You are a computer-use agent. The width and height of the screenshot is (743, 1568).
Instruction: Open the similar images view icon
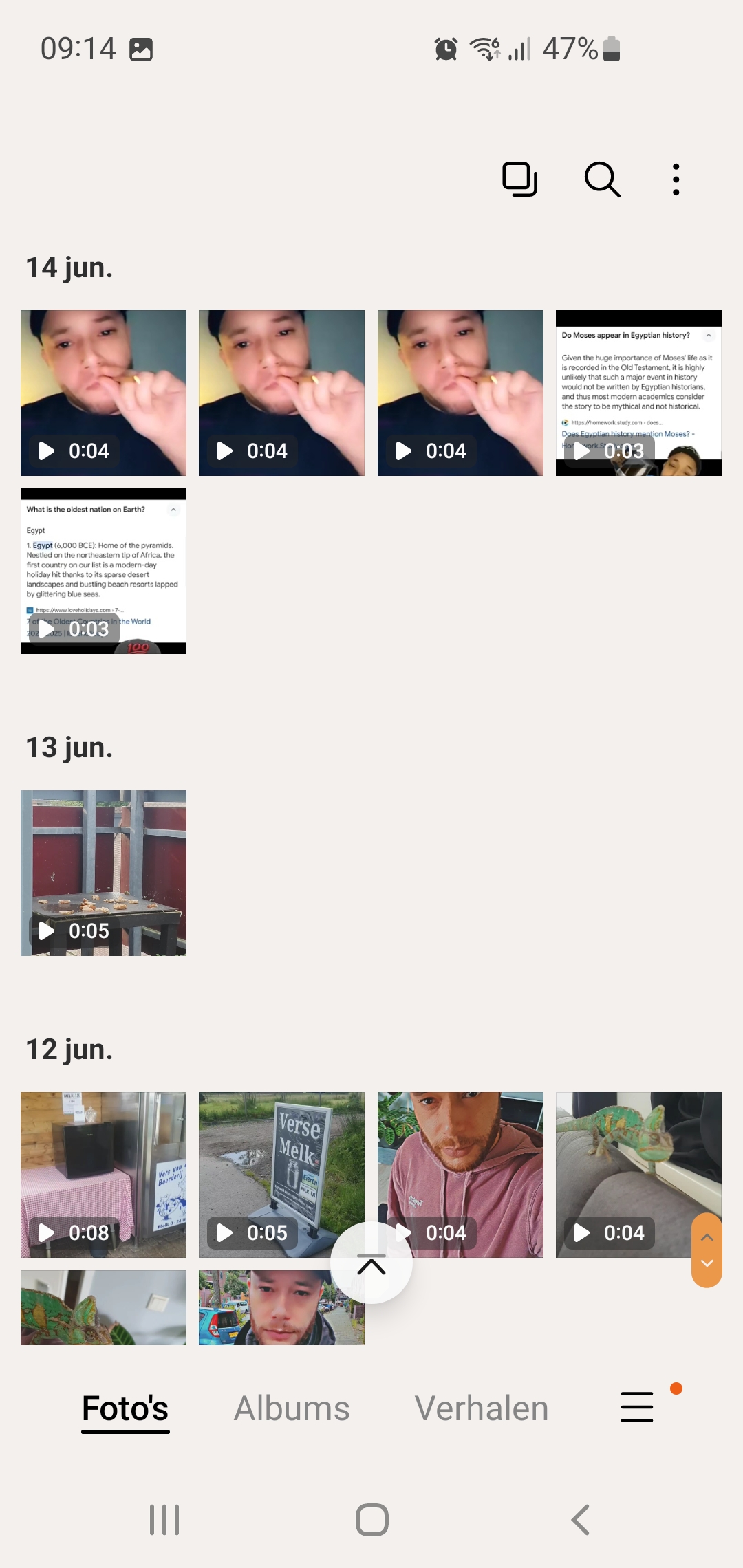(519, 179)
